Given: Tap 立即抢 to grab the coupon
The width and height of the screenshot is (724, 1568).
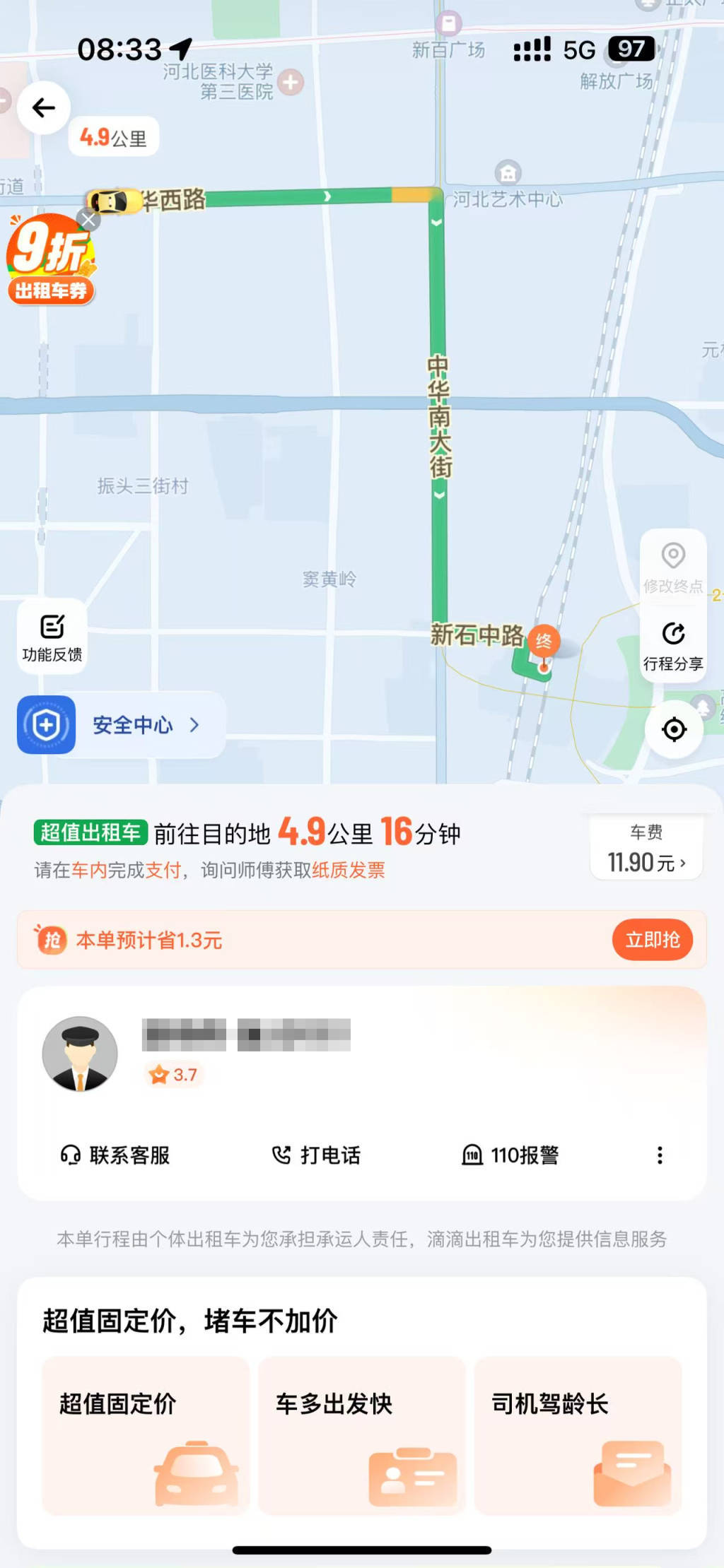Looking at the screenshot, I should tap(651, 940).
